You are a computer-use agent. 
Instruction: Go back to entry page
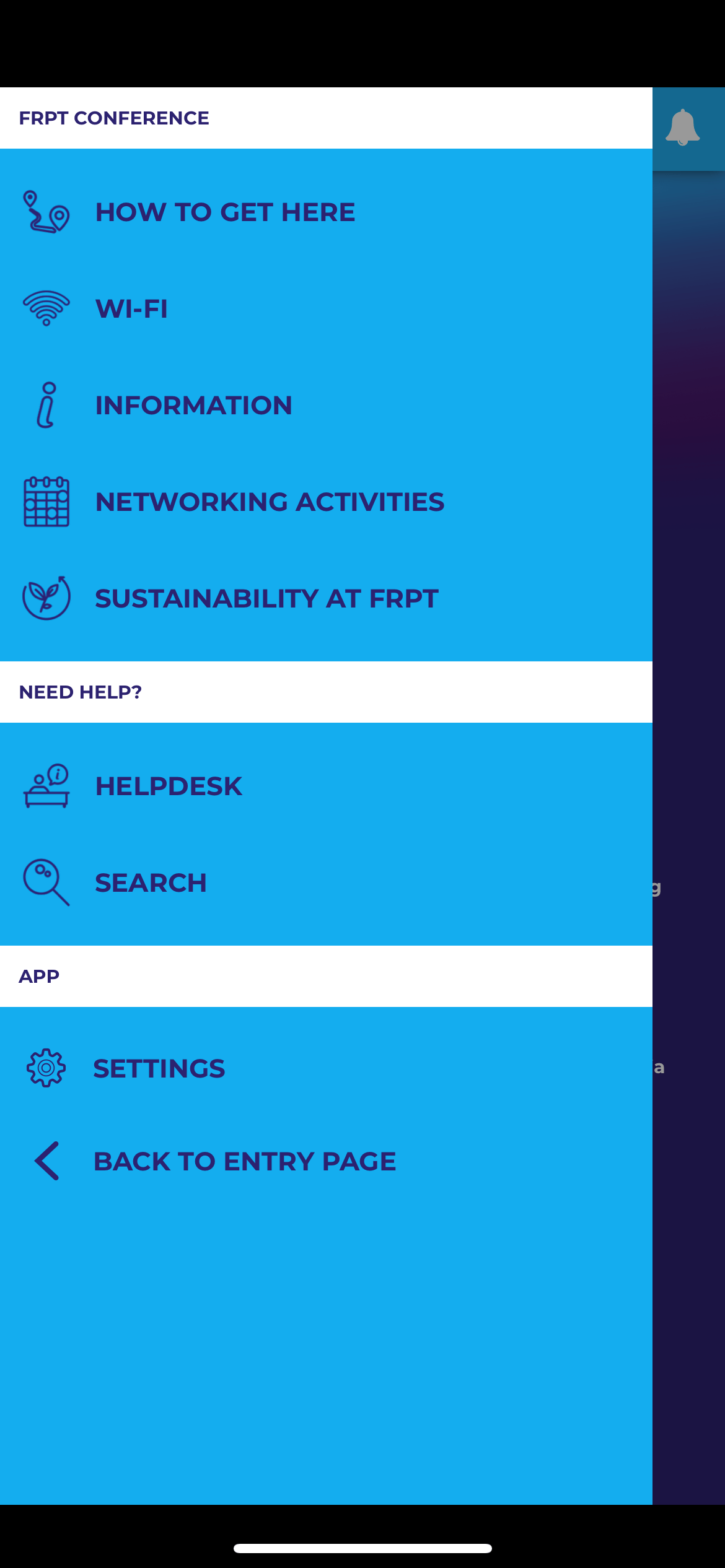tap(326, 1161)
